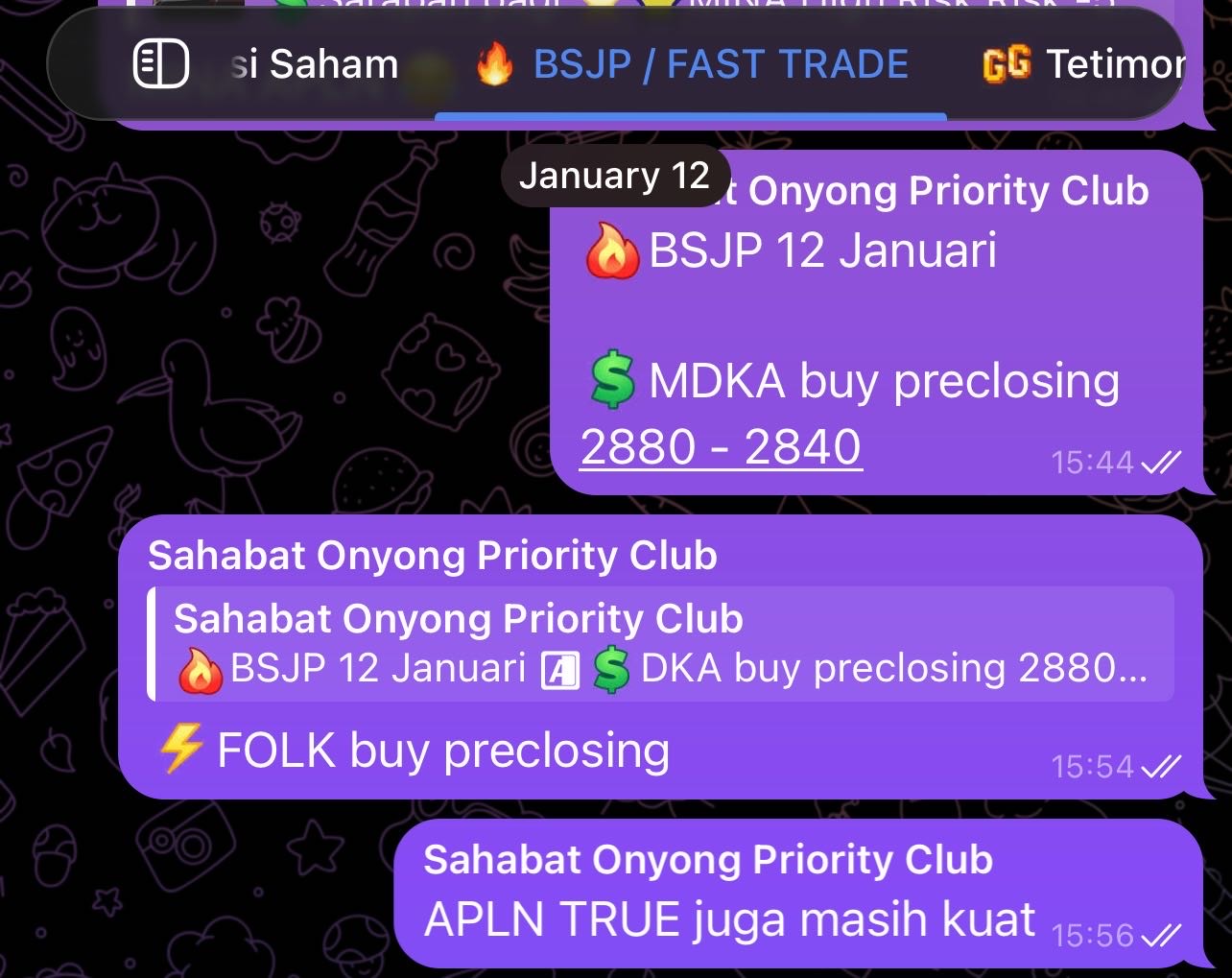Switch to the topic tab ending in Saham
The width and height of the screenshot is (1232, 978).
(317, 64)
